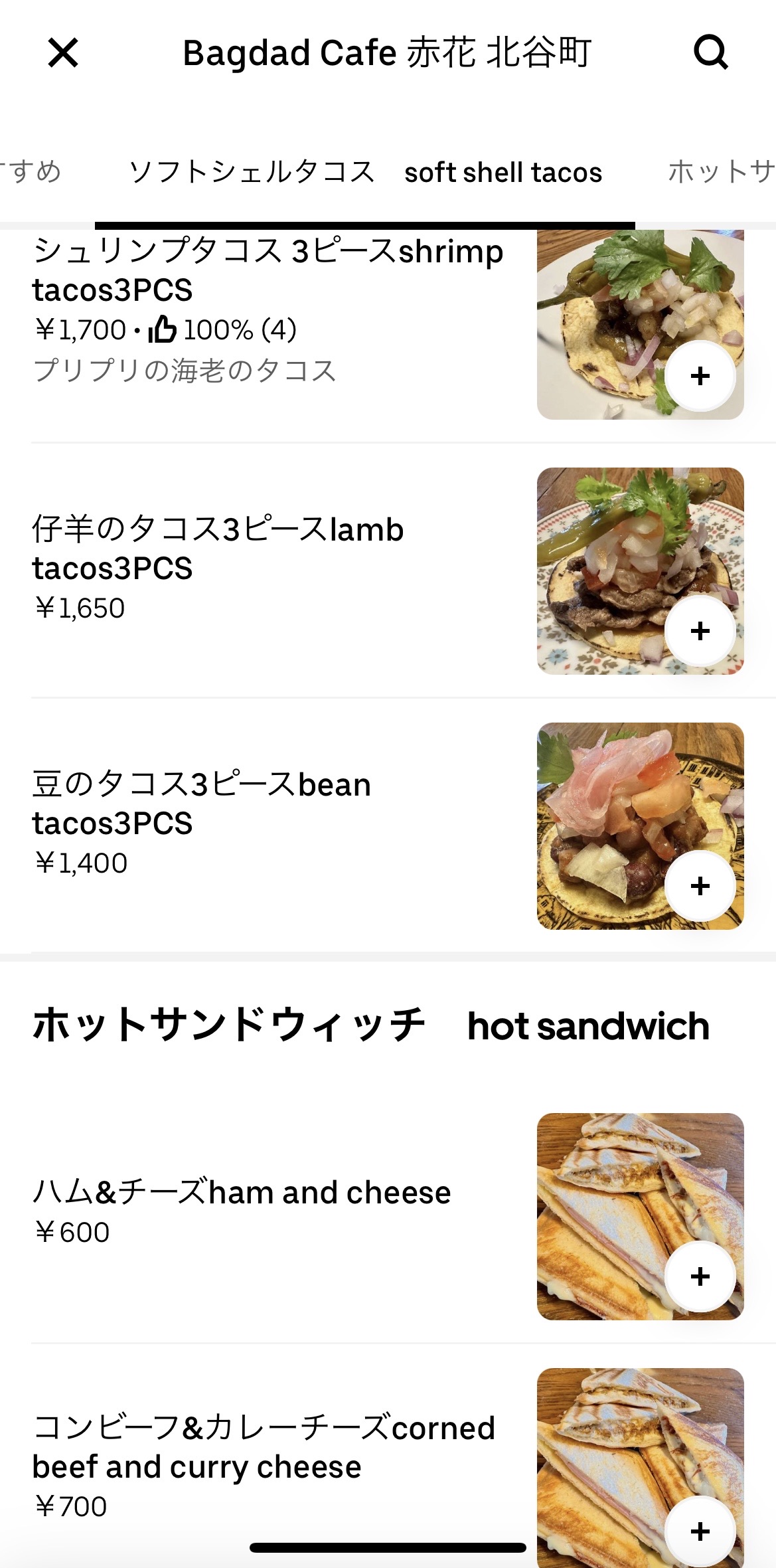This screenshot has height=1568, width=776.
Task: Add ham and cheese sandwich to cart
Action: [700, 1276]
